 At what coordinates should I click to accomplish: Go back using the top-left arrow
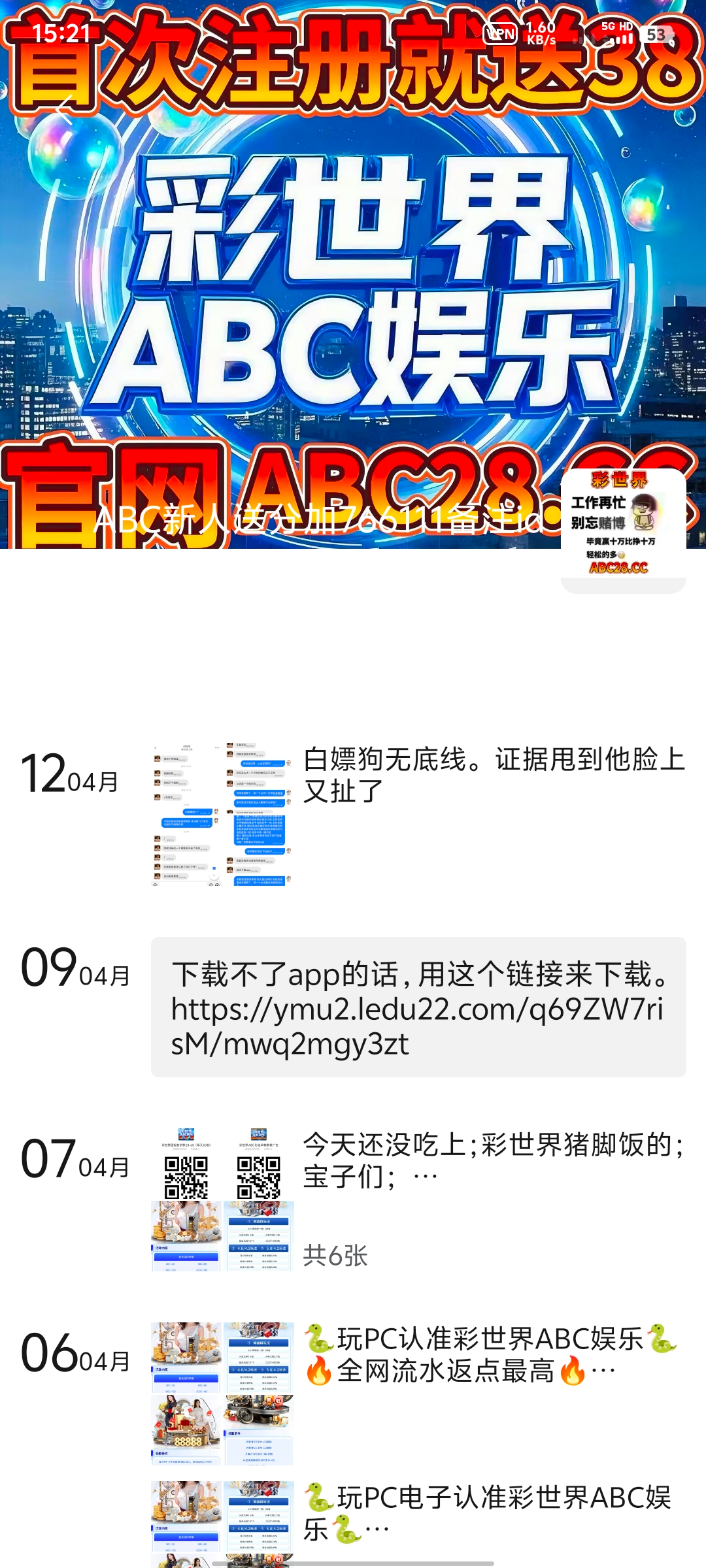[x=63, y=110]
